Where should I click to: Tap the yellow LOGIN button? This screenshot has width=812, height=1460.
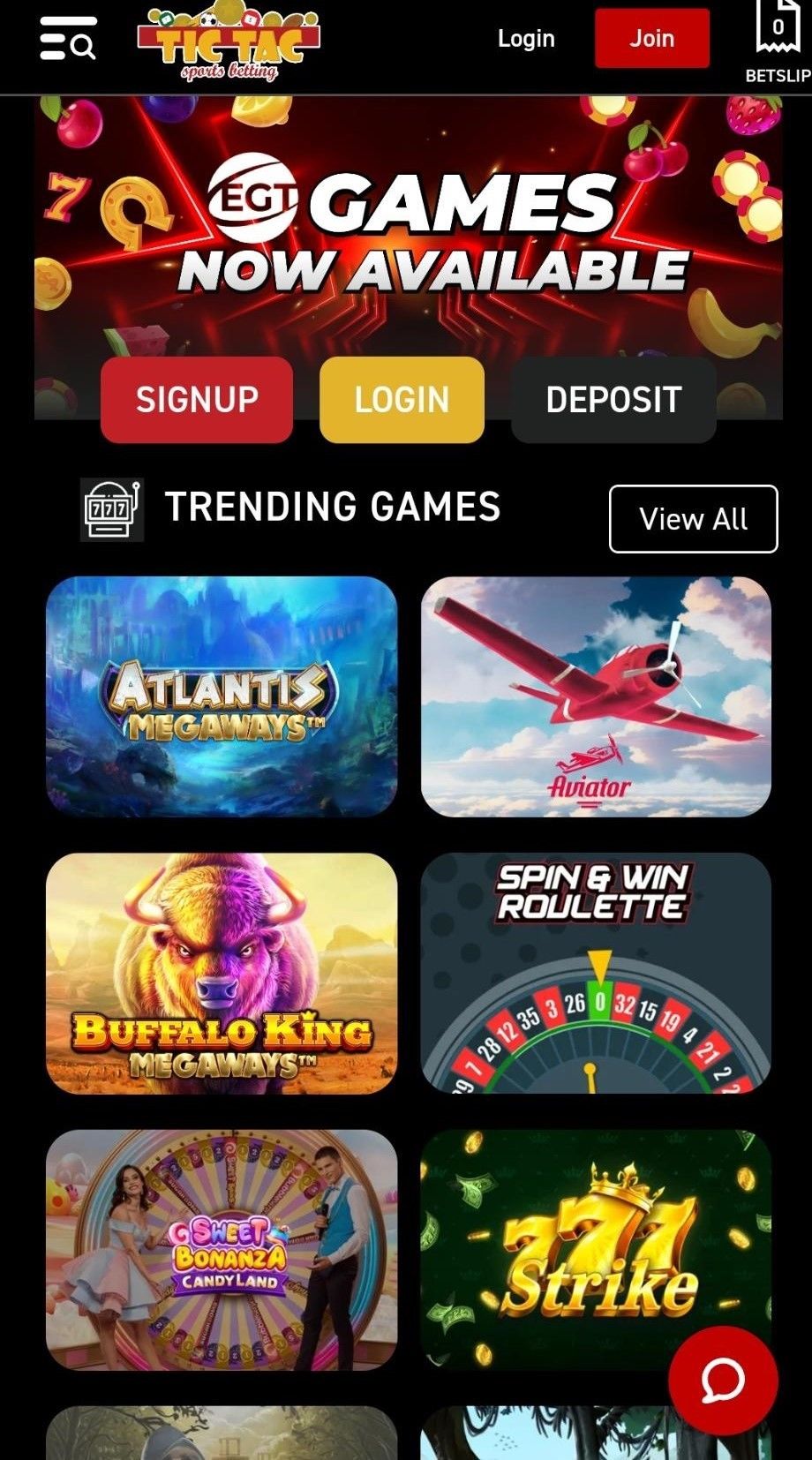click(x=402, y=400)
